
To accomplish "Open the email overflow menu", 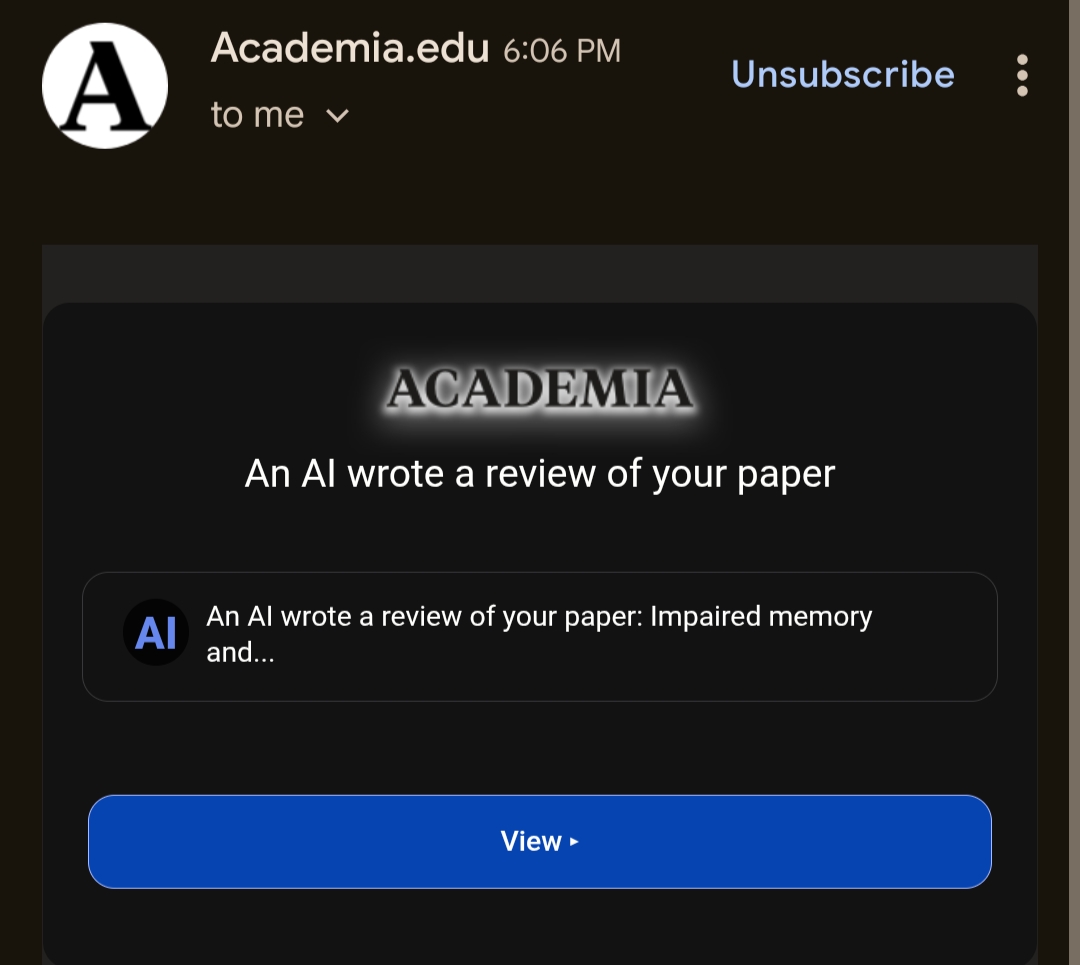I will [x=1021, y=76].
